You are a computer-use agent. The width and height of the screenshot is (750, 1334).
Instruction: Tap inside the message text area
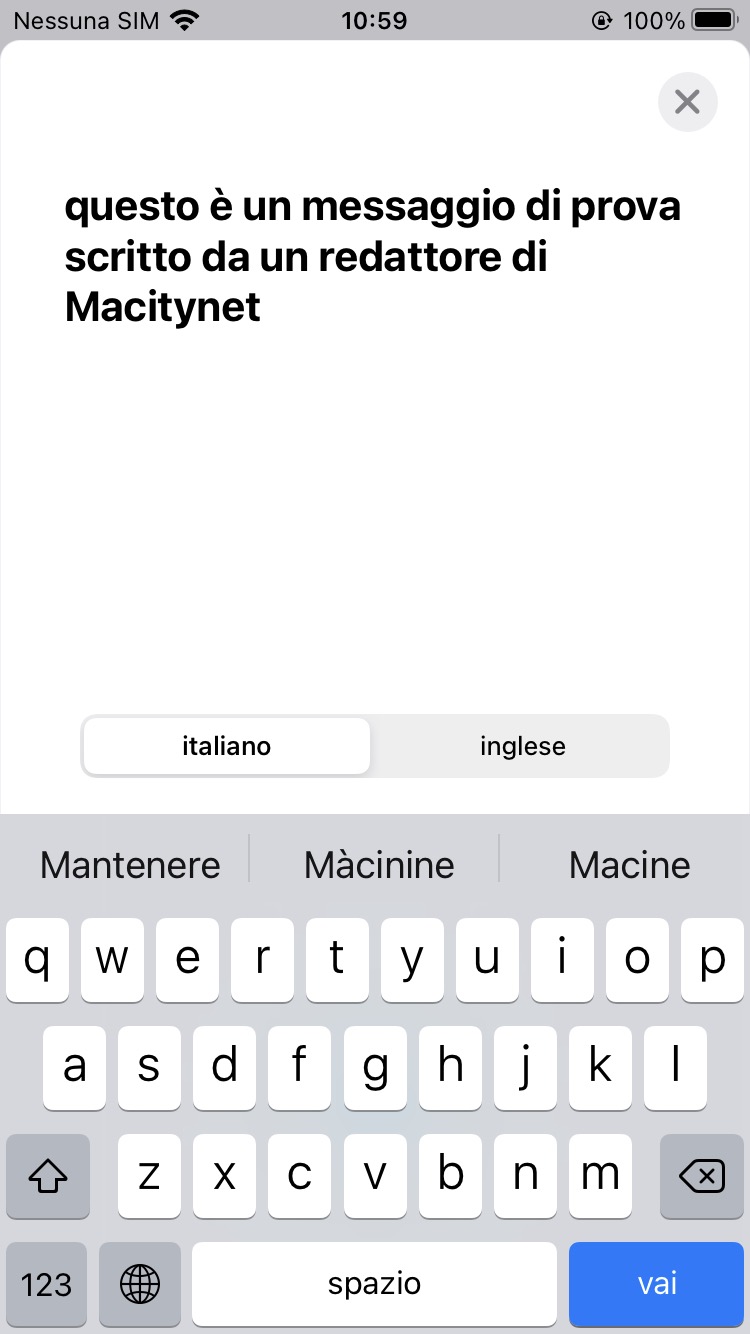[372, 257]
